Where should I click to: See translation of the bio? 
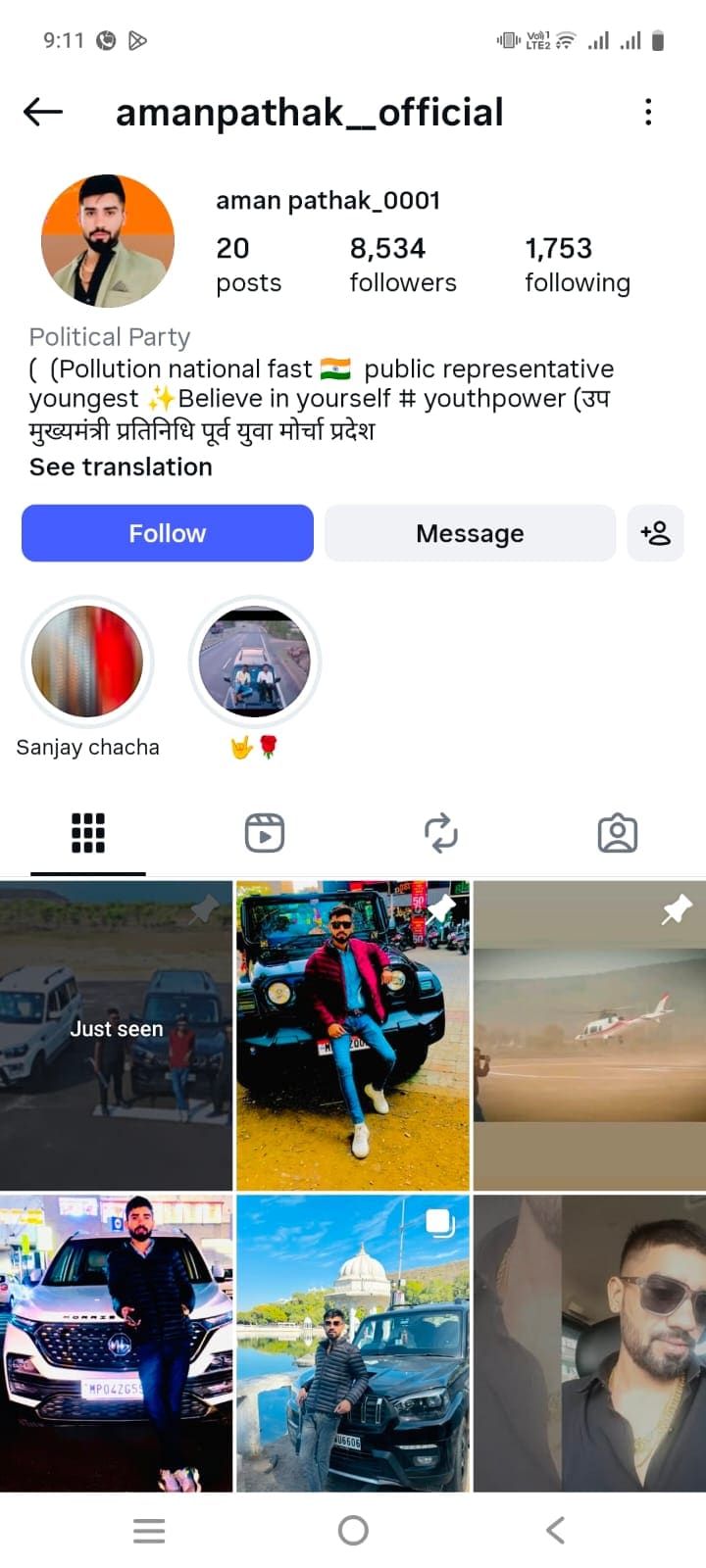pos(121,467)
